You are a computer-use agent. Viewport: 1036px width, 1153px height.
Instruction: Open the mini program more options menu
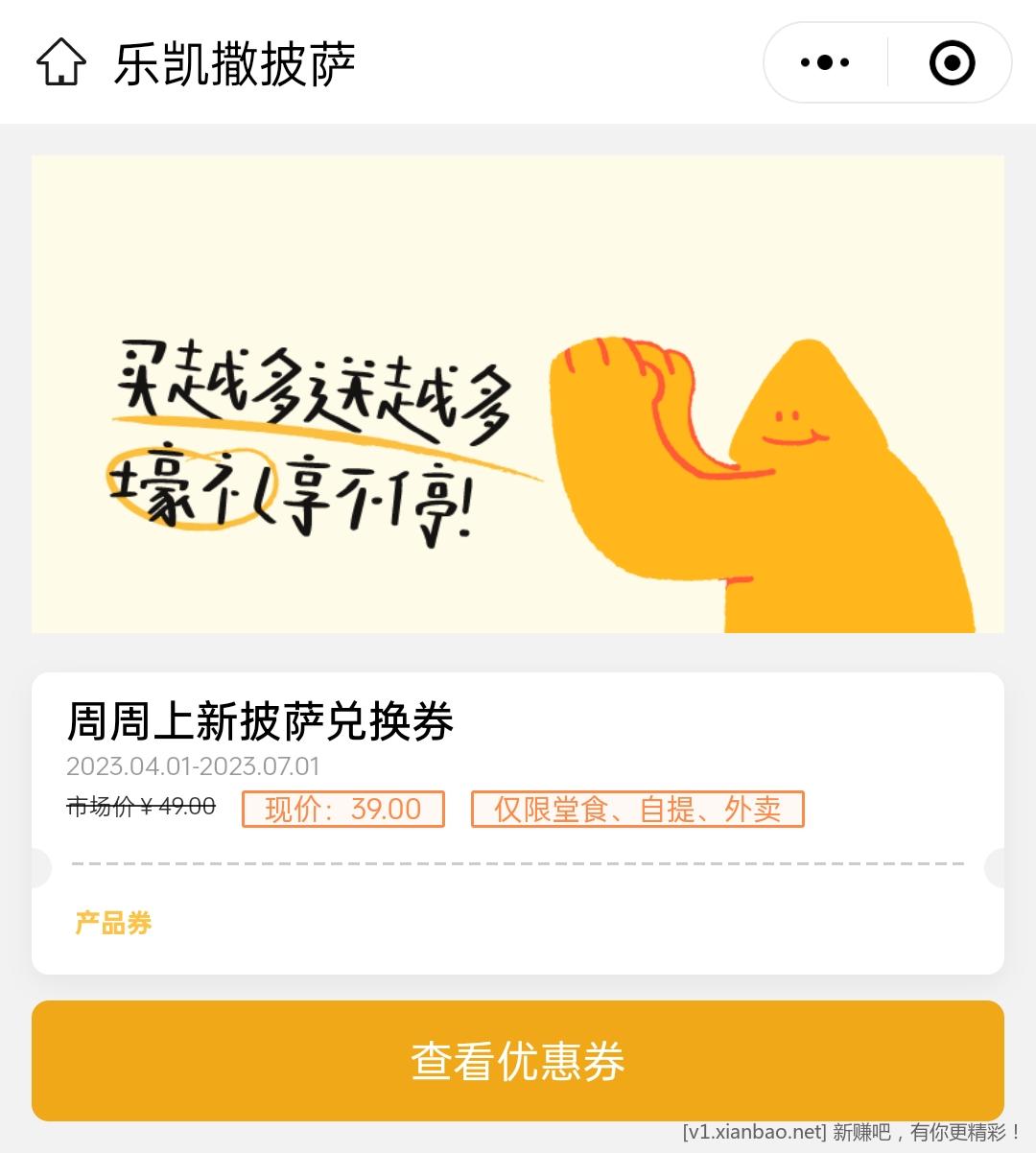point(825,63)
